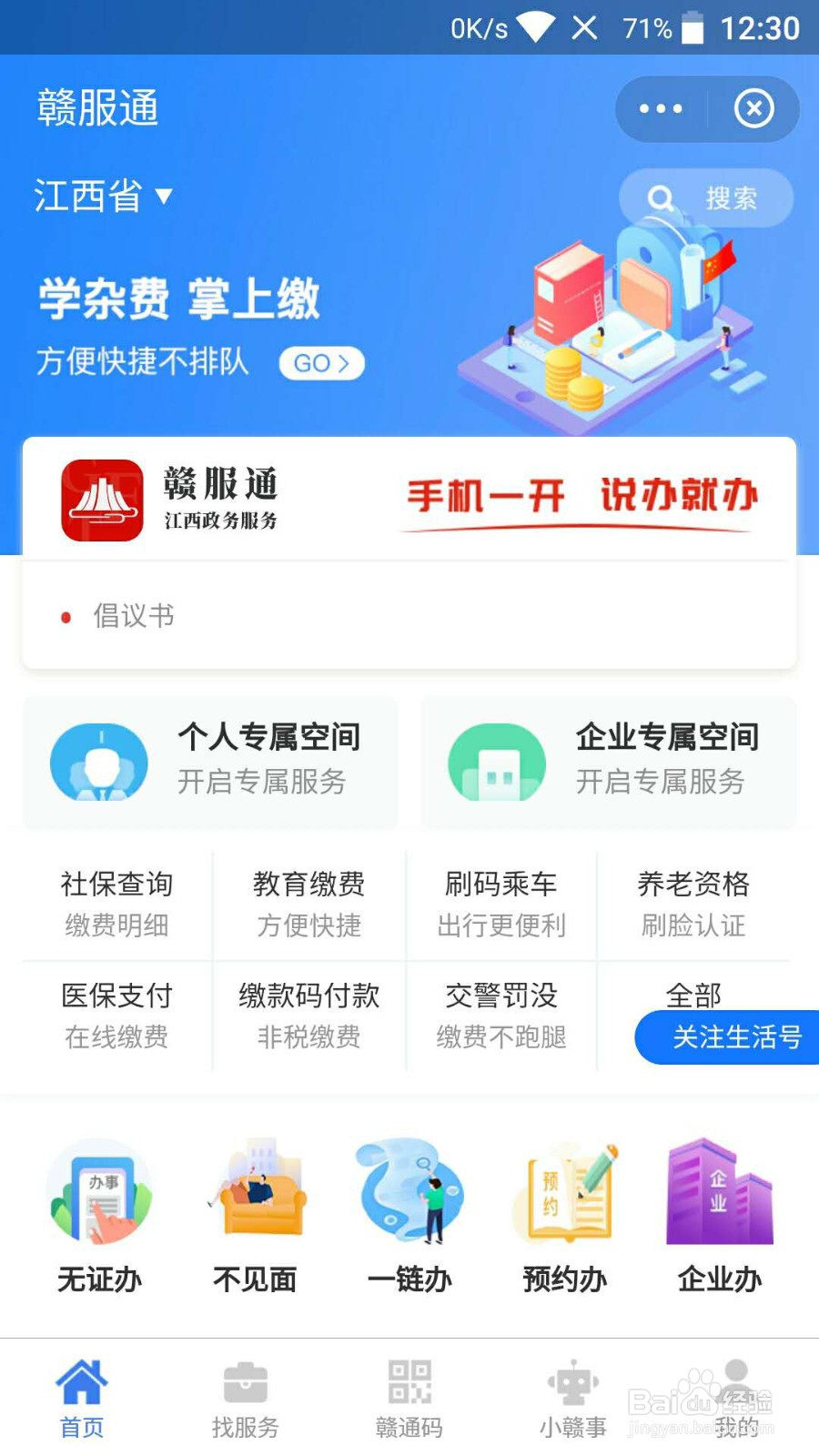
Task: Open 教育缴费 education payment entry
Action: coord(309,903)
